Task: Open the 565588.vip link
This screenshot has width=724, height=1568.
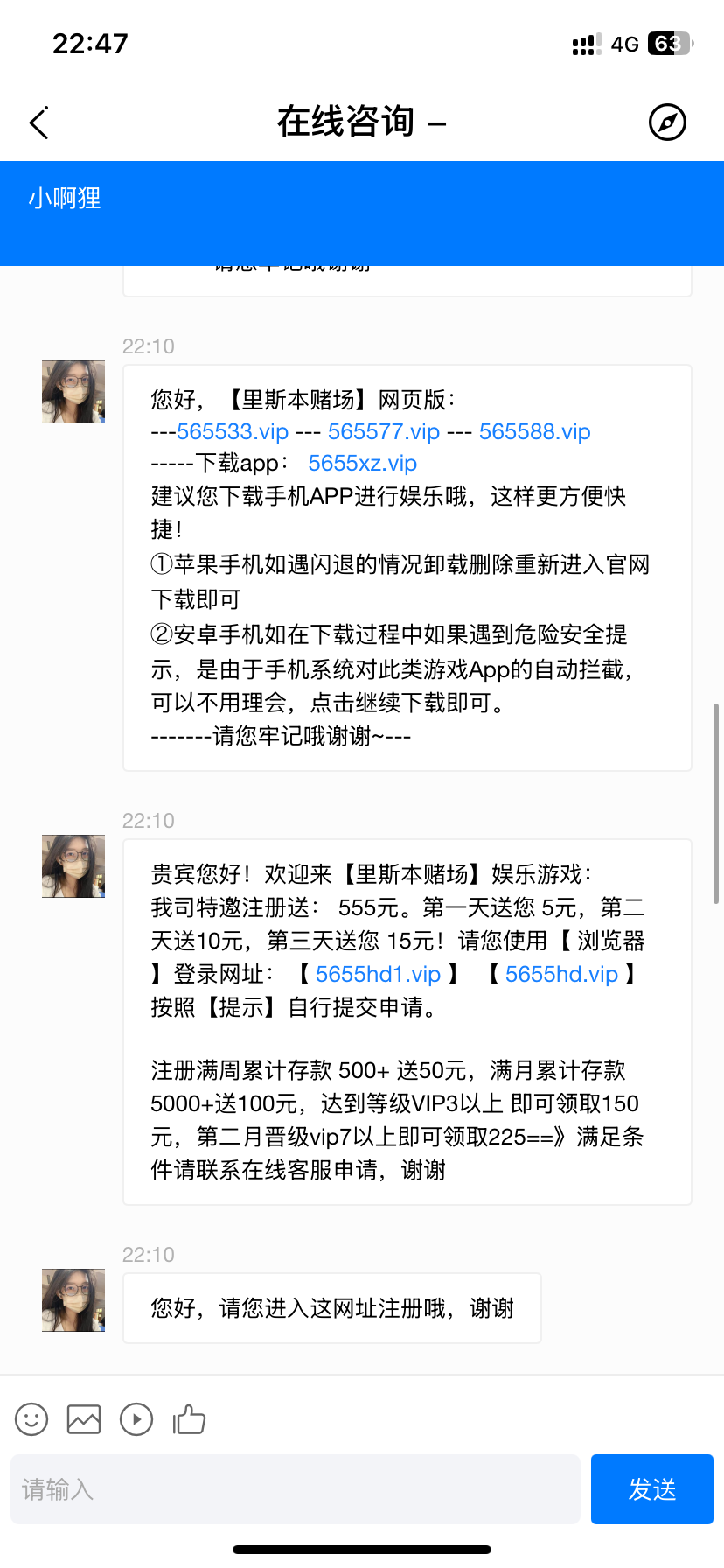Action: (534, 431)
